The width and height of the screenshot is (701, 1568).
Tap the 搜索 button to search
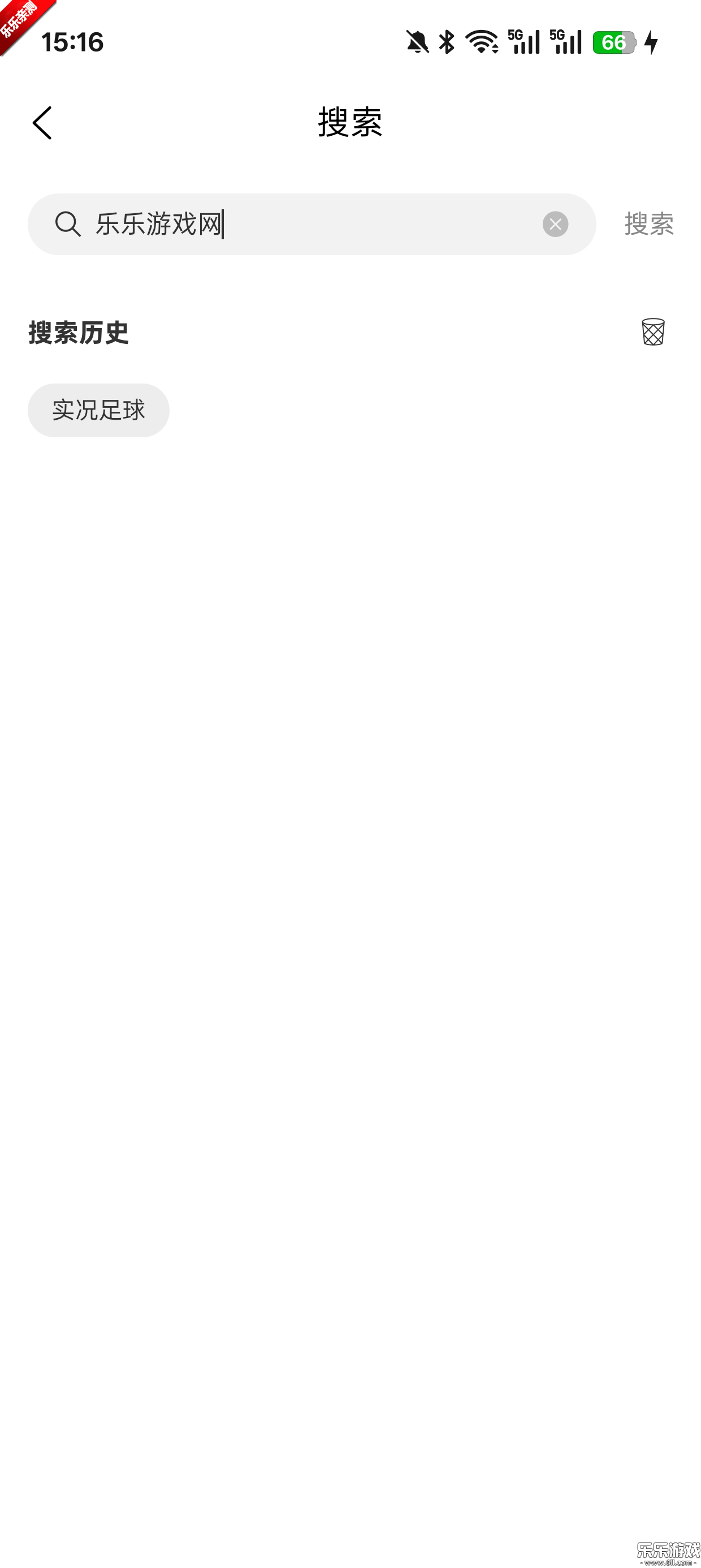click(x=648, y=224)
